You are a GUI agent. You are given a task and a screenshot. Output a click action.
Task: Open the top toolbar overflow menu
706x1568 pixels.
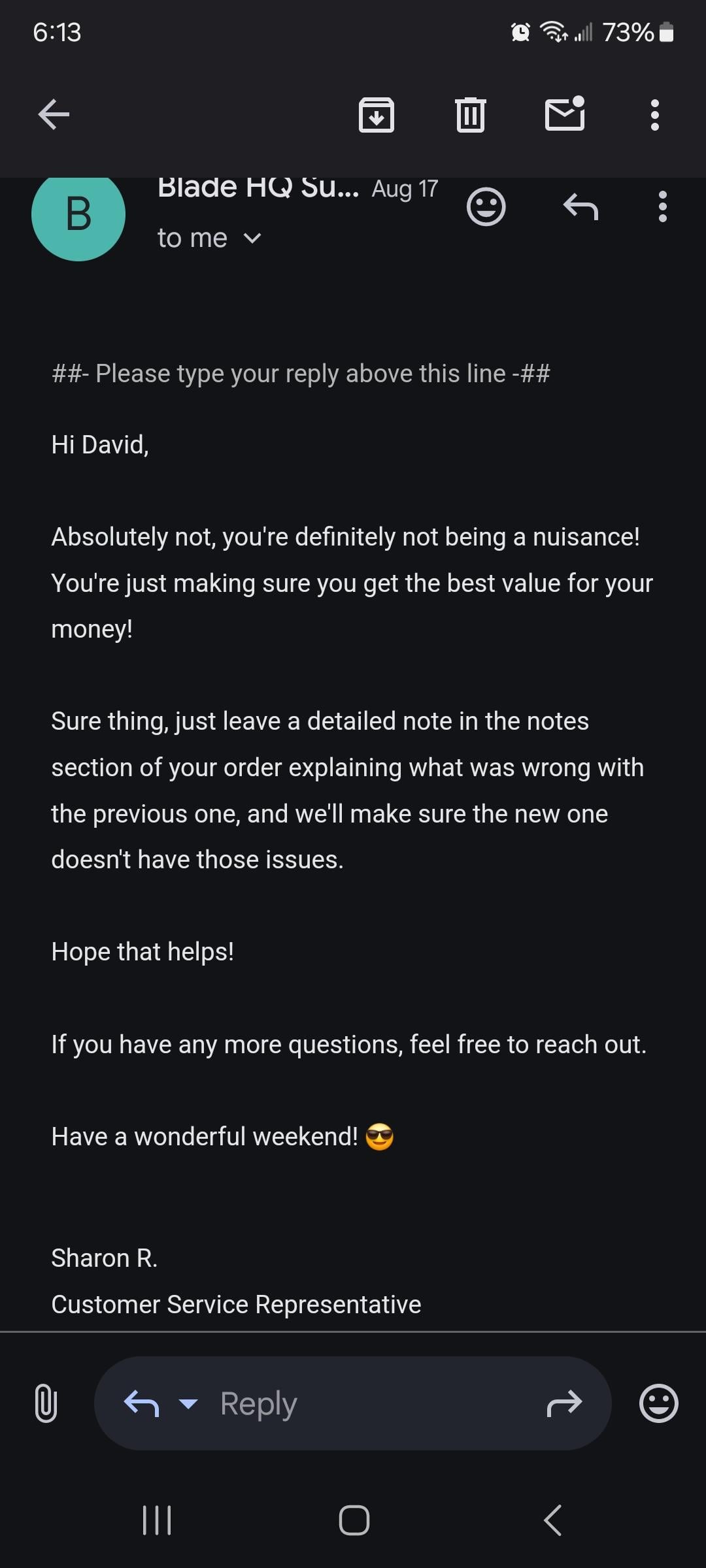tap(654, 115)
